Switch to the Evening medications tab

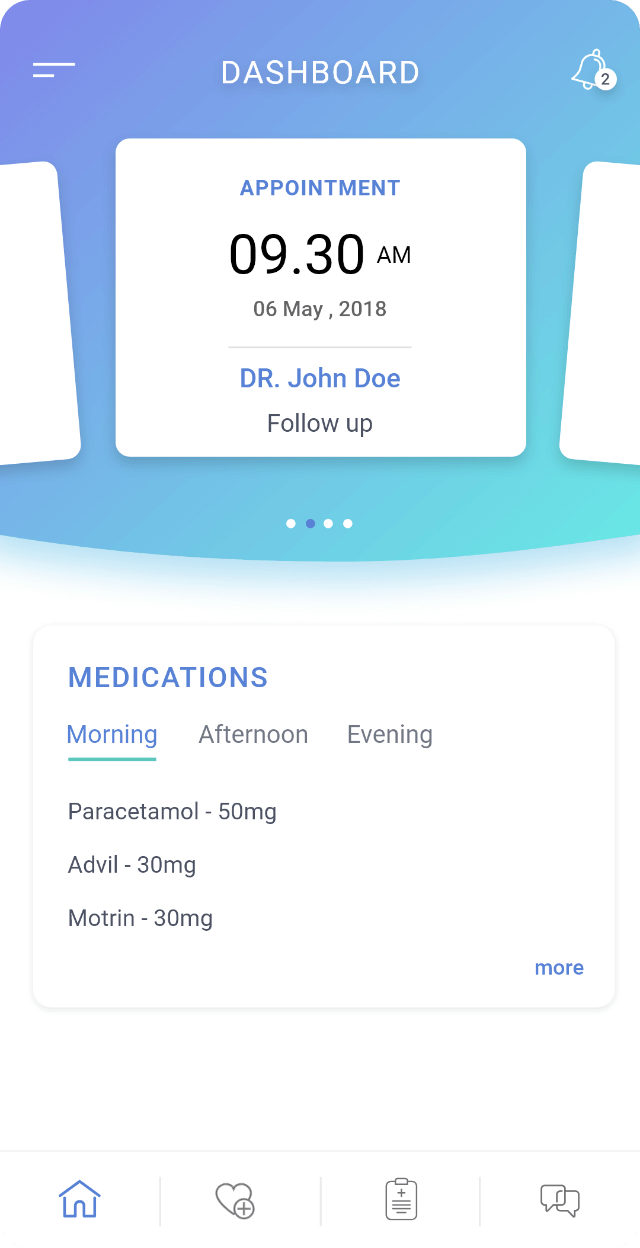[x=390, y=735]
